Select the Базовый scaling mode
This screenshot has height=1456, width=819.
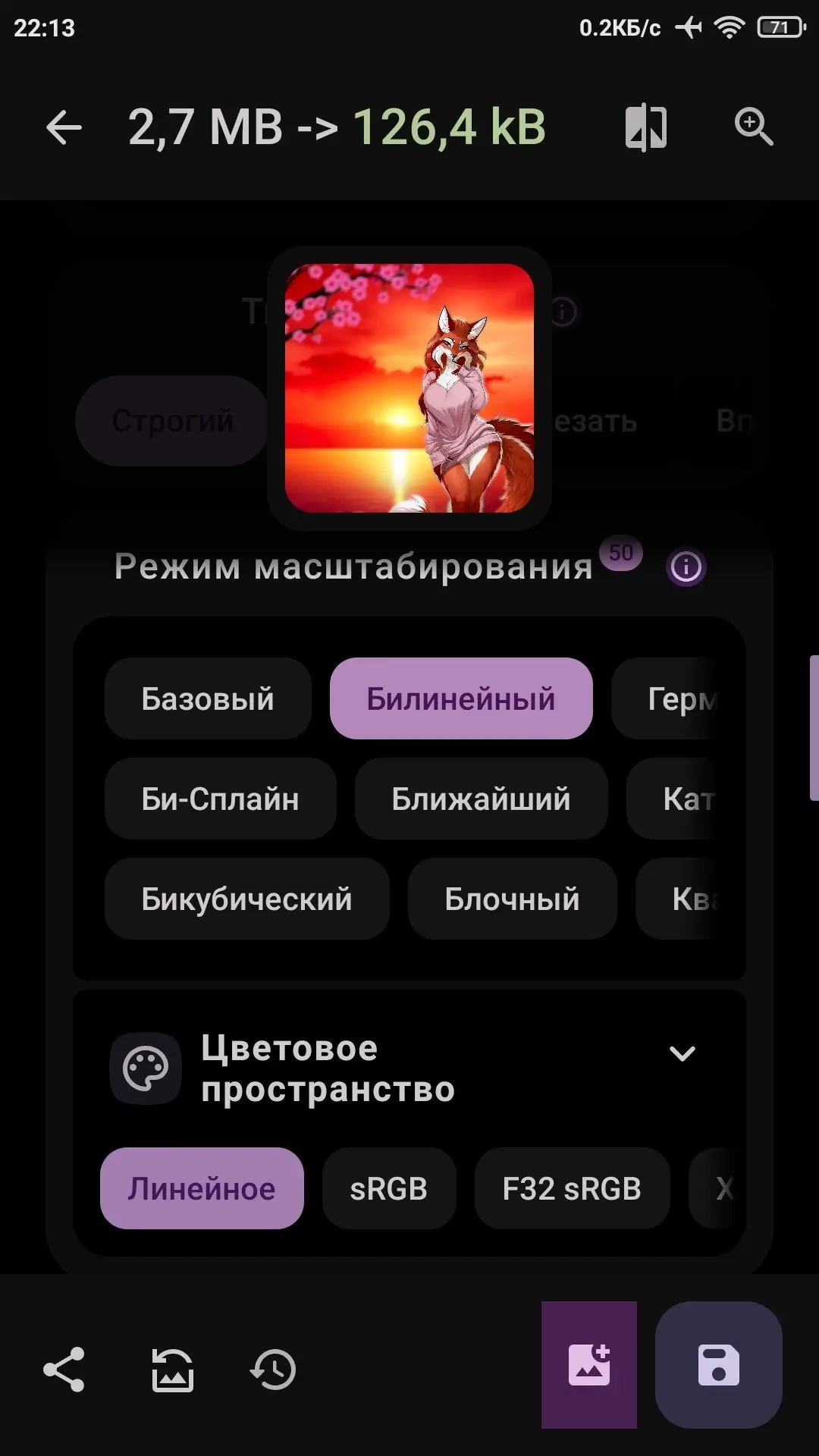tap(208, 698)
